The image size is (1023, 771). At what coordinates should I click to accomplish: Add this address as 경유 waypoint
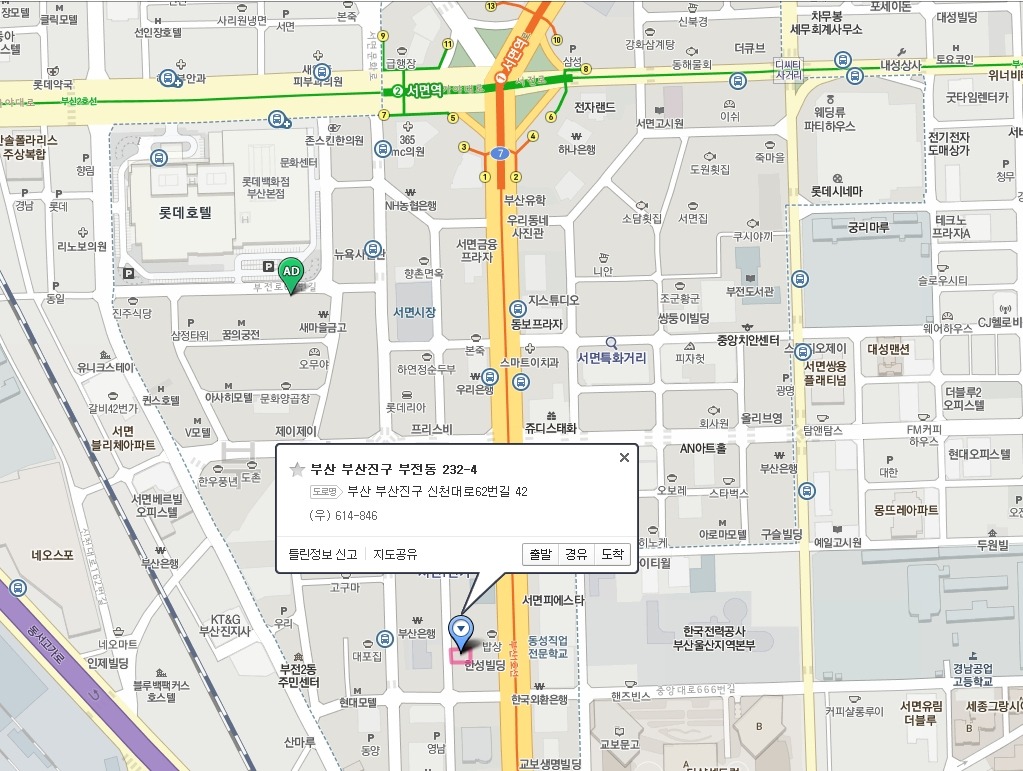(x=576, y=554)
